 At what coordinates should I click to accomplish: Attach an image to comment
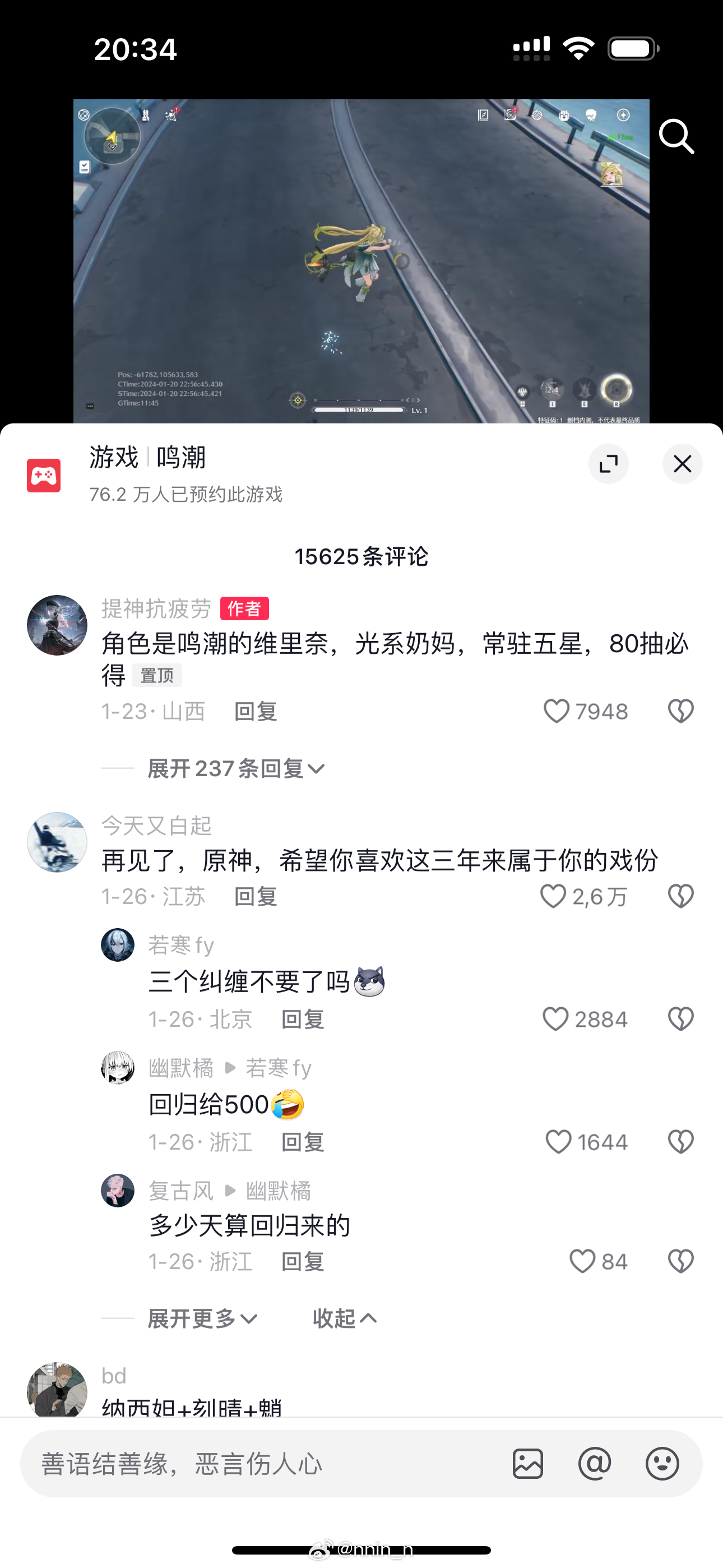pos(527,1464)
